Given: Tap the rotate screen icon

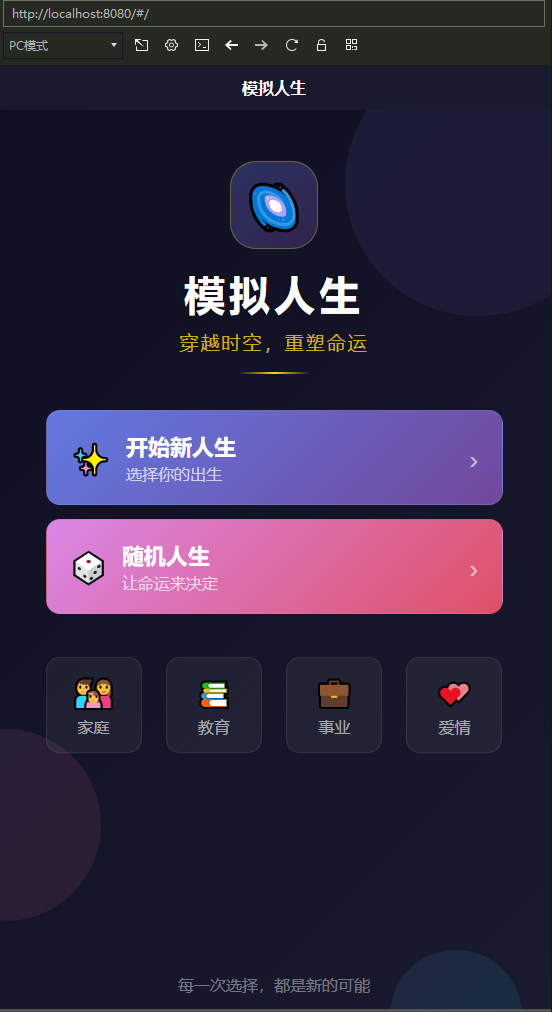Looking at the screenshot, I should pos(141,45).
